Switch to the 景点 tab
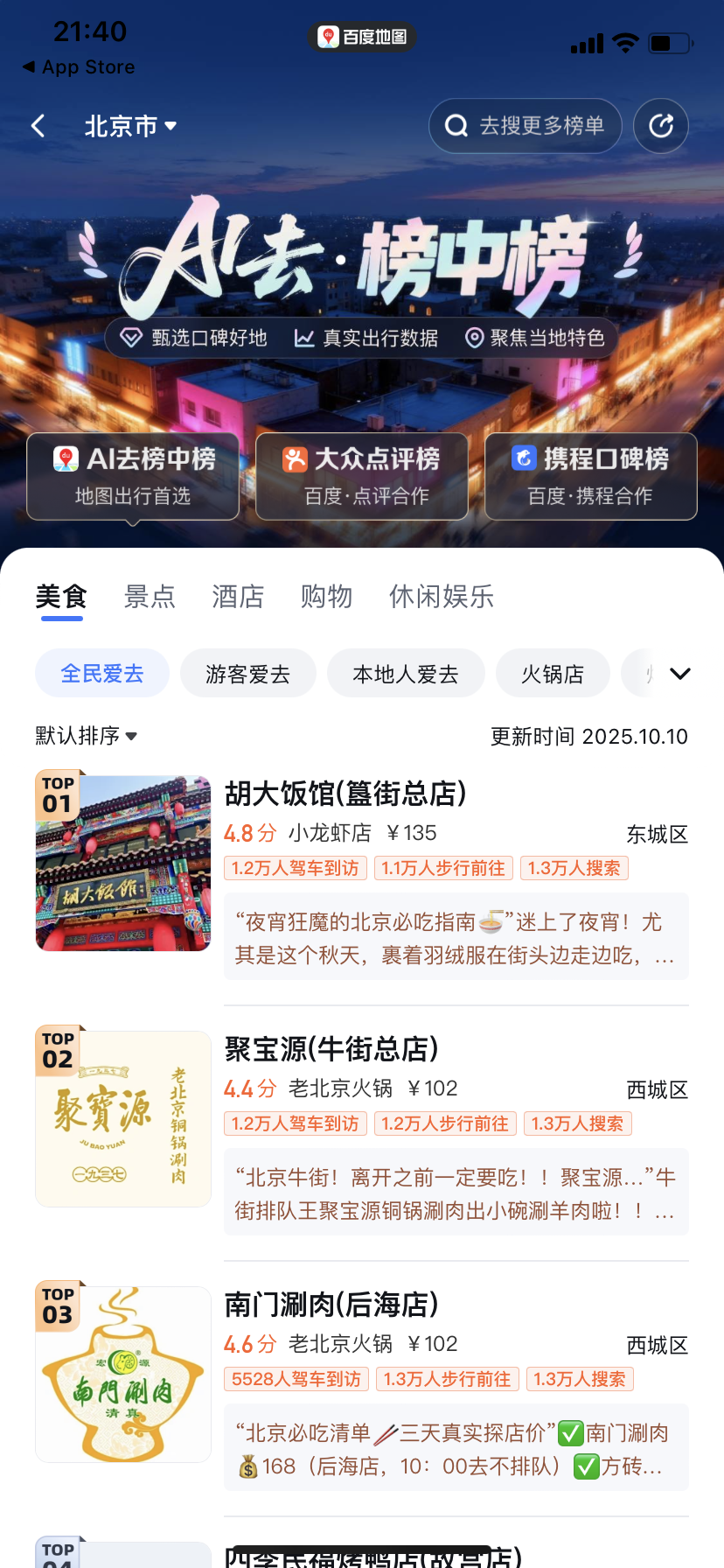This screenshot has width=724, height=1568. pos(150,597)
